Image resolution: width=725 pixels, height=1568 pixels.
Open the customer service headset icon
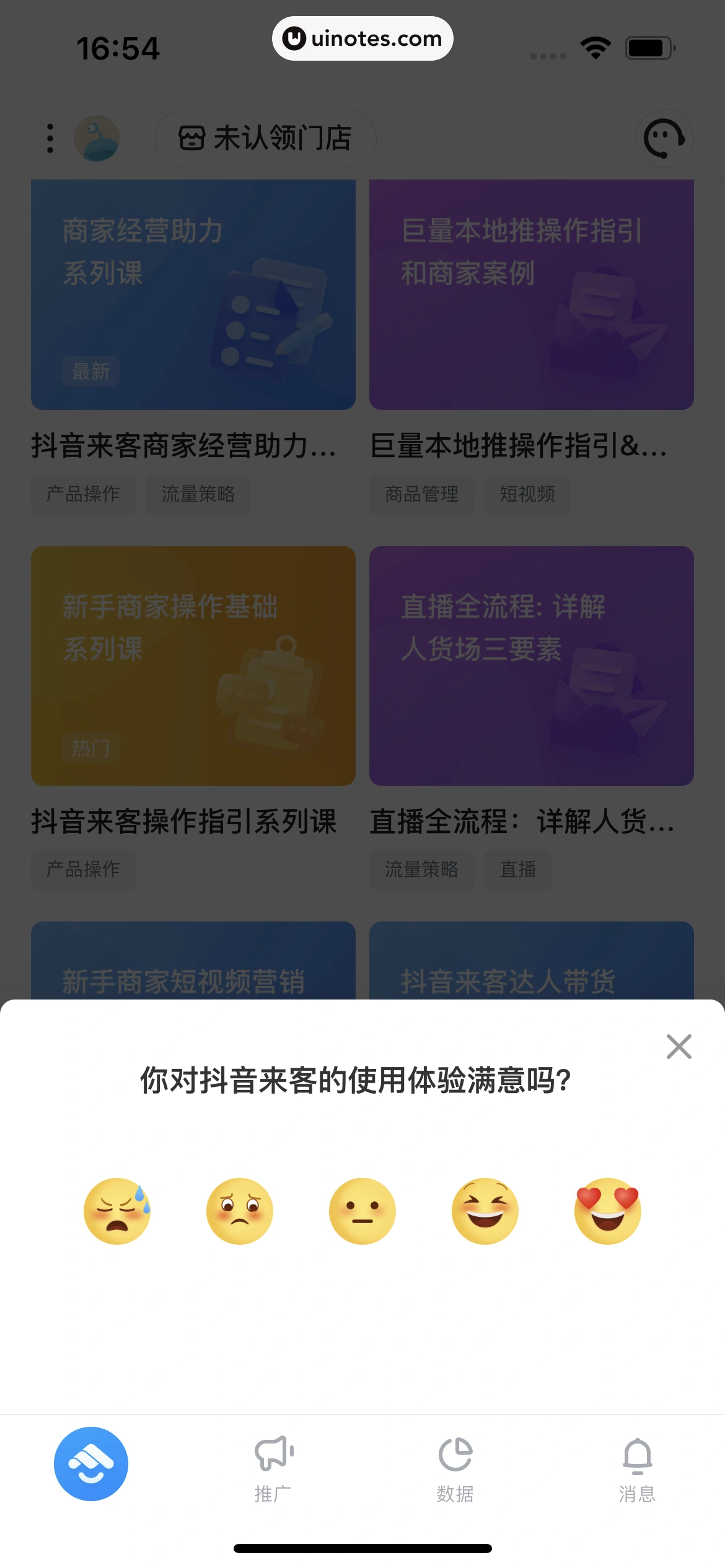[664, 138]
